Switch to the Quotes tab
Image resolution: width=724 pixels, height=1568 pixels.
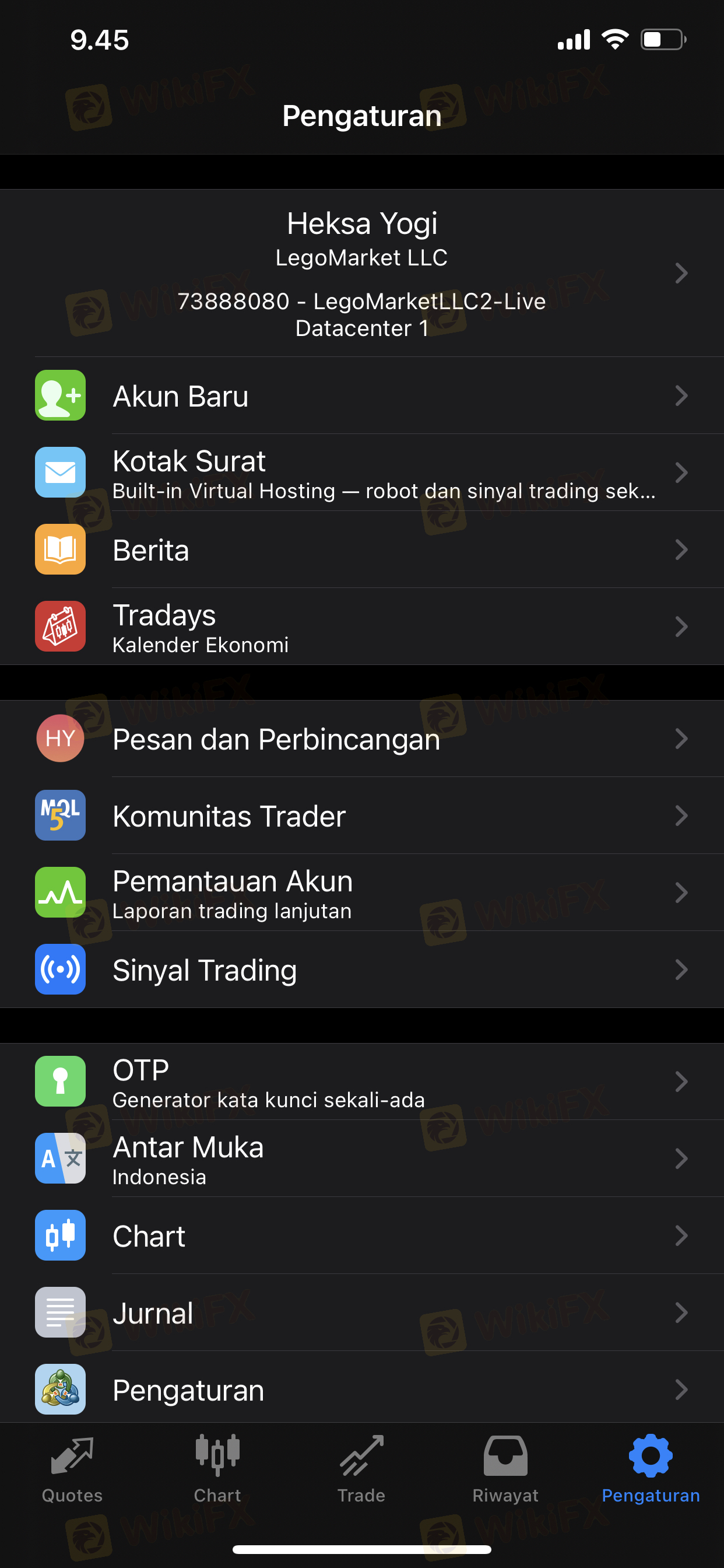point(72,1468)
